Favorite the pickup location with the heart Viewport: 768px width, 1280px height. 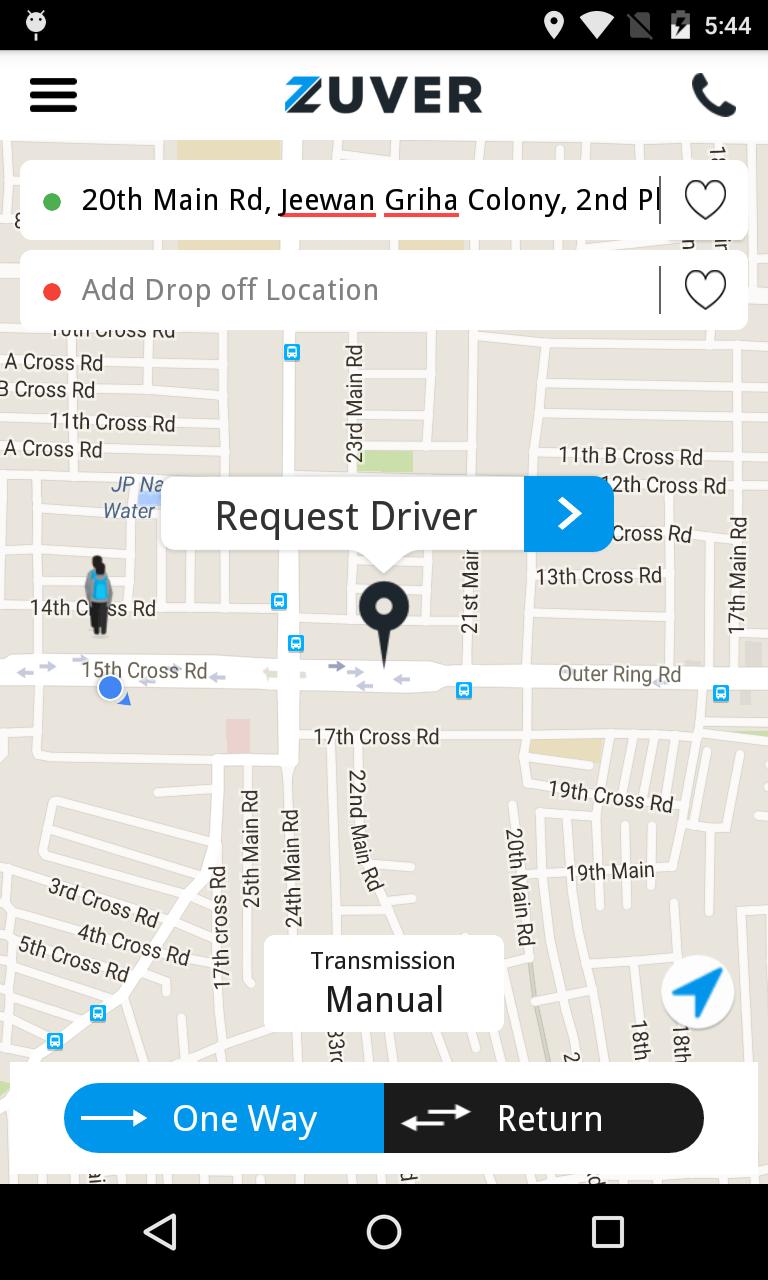[x=705, y=199]
